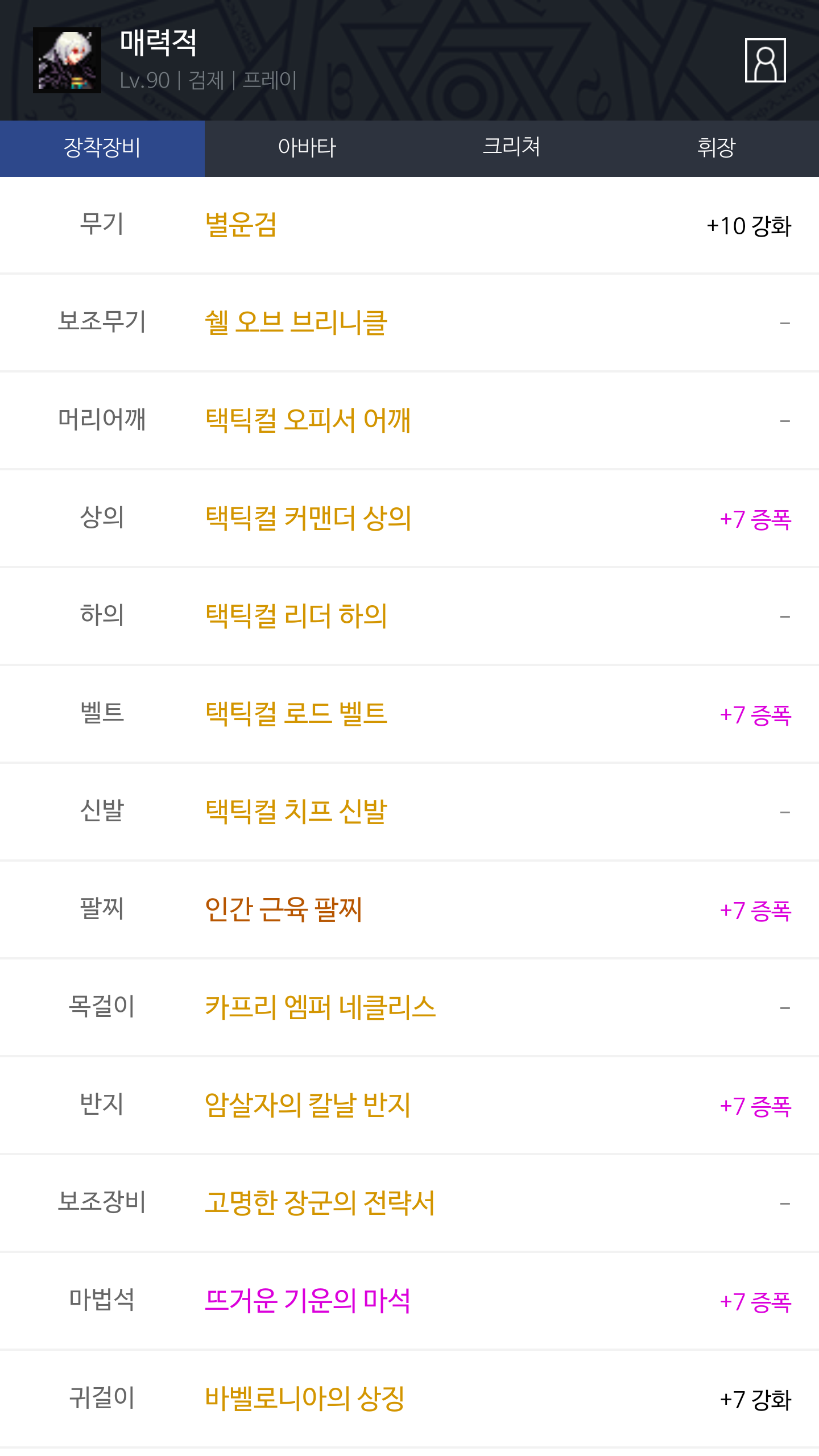View 택틱컬 오피서 어깨 item

[308, 420]
